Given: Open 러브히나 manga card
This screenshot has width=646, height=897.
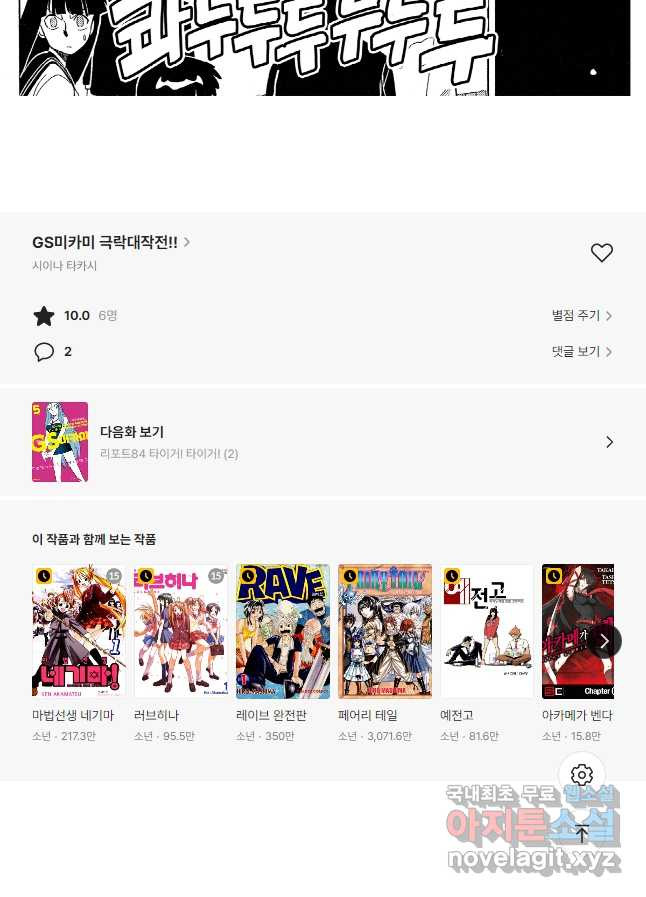Looking at the screenshot, I should pos(181,631).
